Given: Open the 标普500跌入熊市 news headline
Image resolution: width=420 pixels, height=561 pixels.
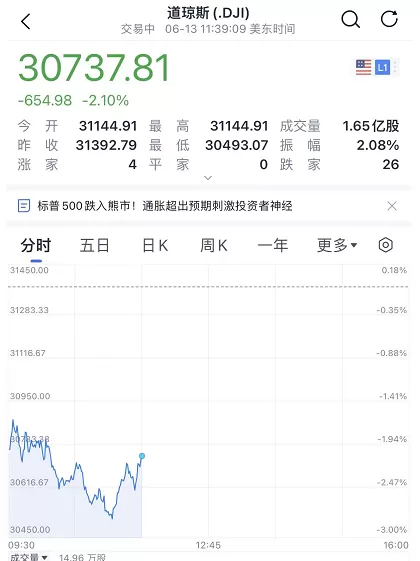Looking at the screenshot, I should [x=165, y=206].
